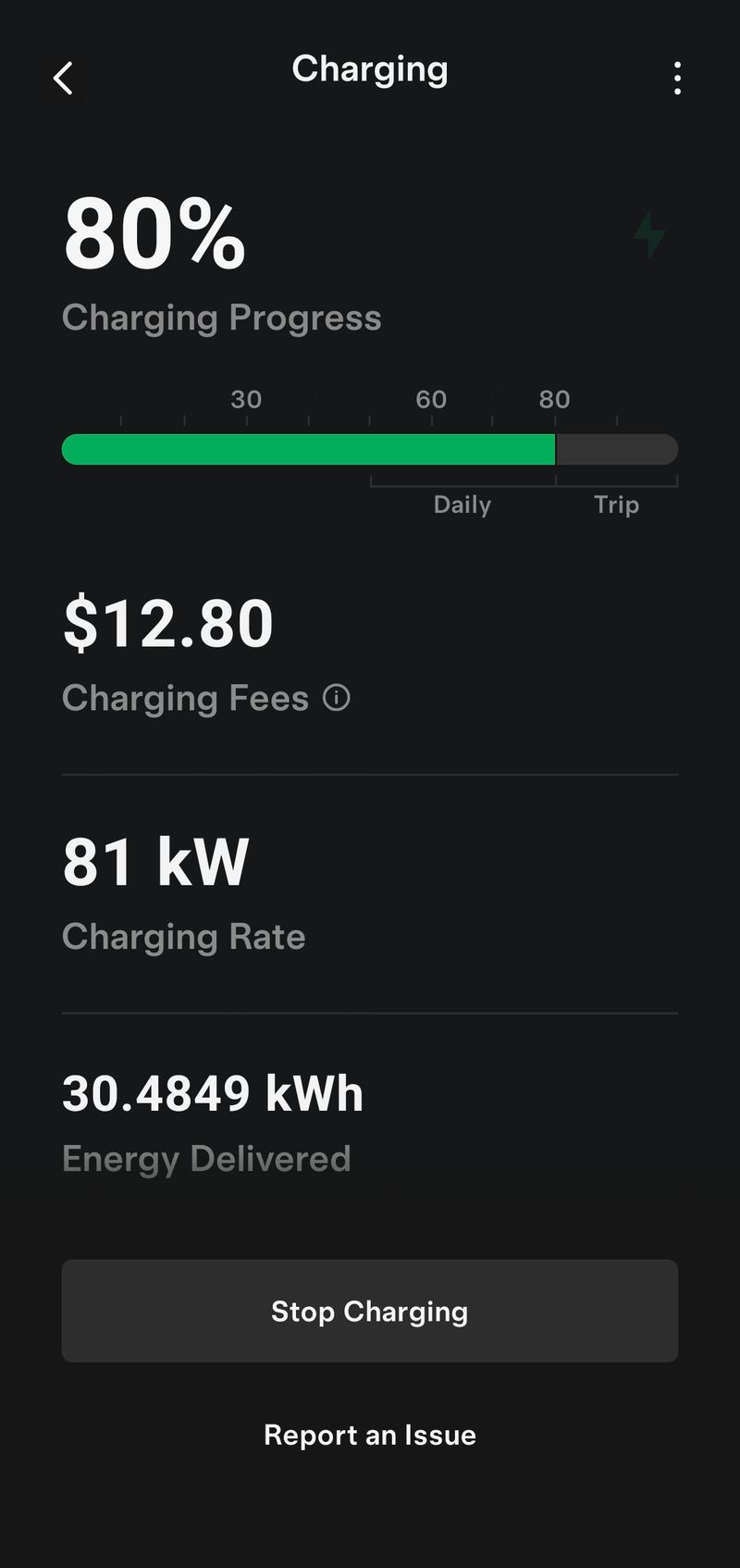The height and width of the screenshot is (1568, 740).
Task: Adjust the charge limit slider
Action: [555, 450]
